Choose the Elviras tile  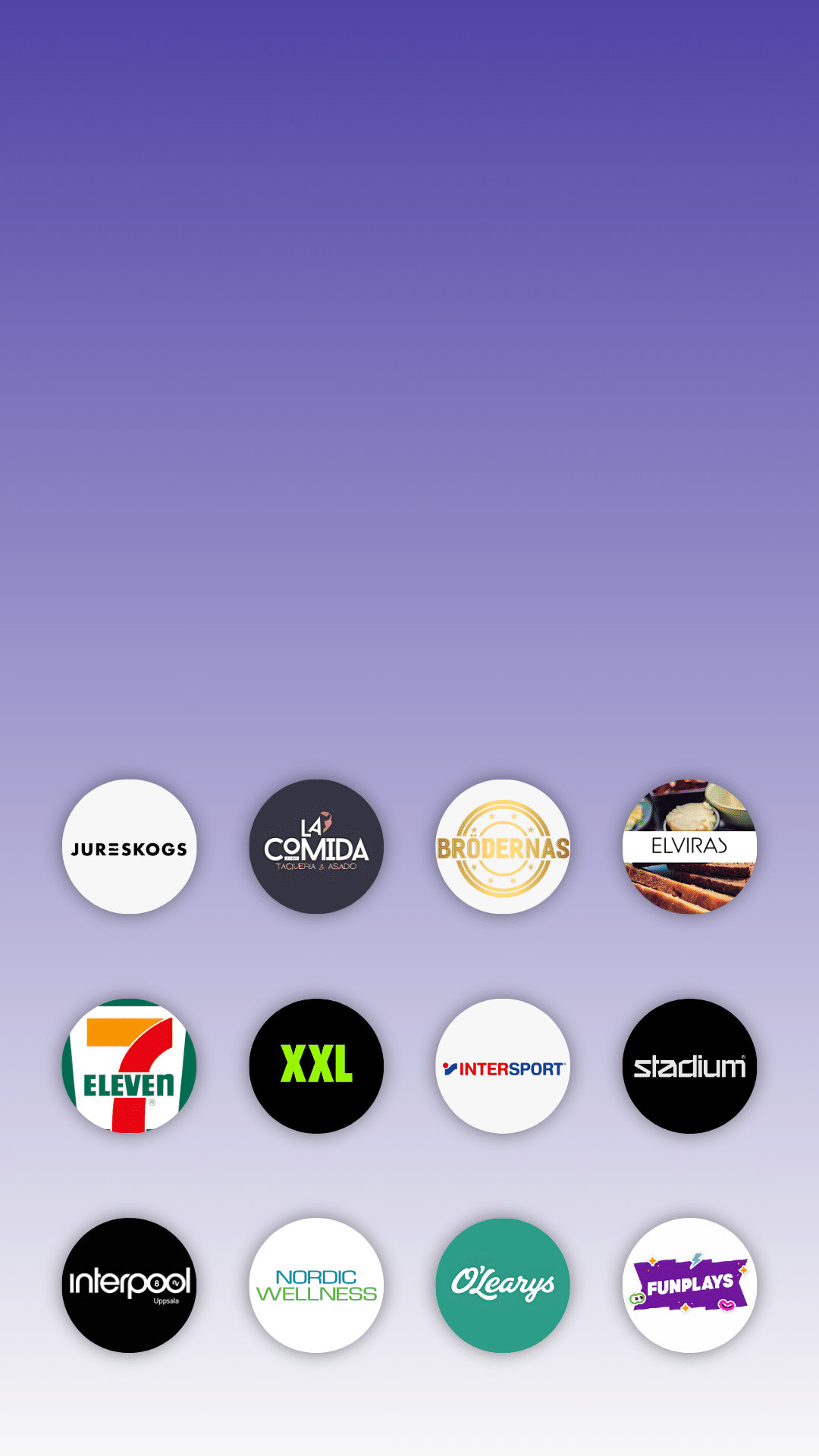click(x=689, y=846)
